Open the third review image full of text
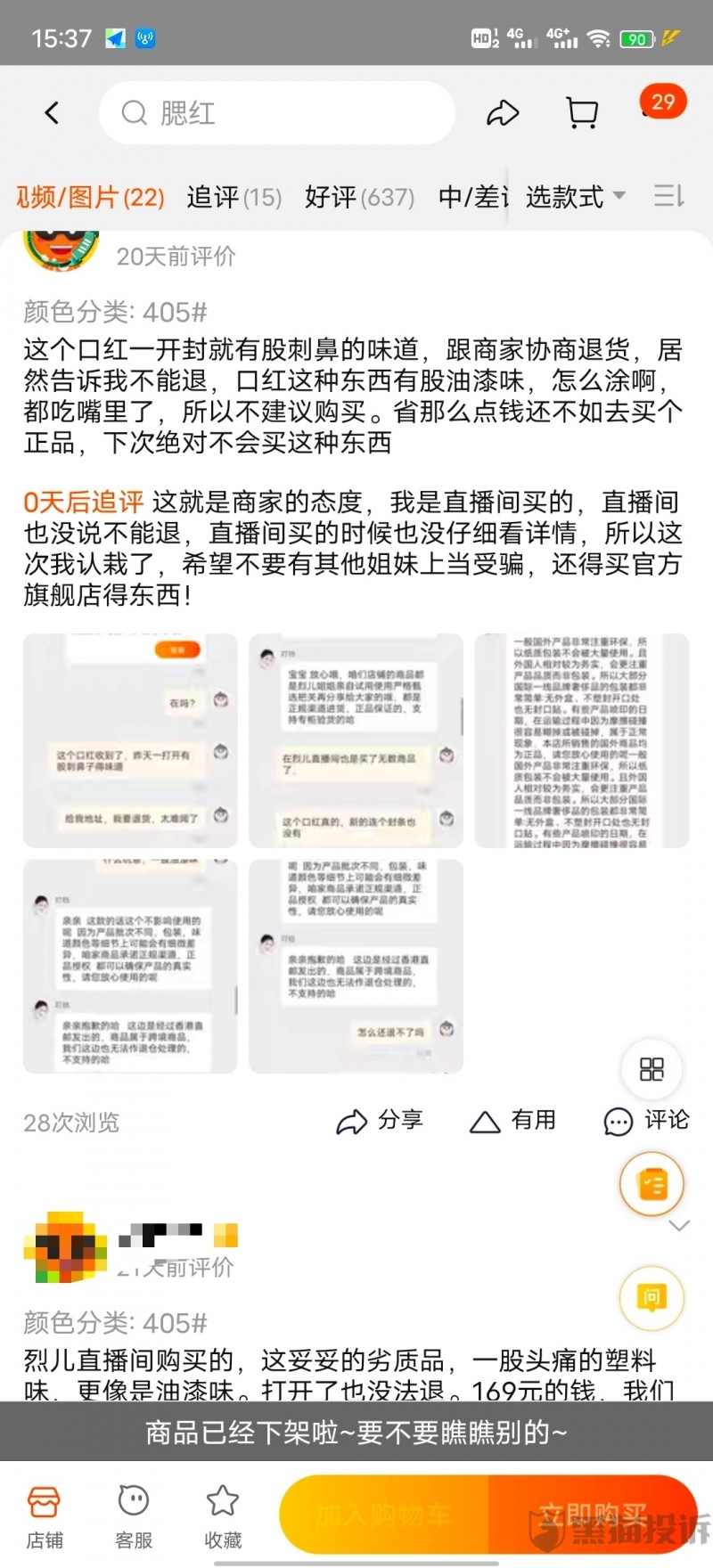Image resolution: width=713 pixels, height=1568 pixels. 581,740
